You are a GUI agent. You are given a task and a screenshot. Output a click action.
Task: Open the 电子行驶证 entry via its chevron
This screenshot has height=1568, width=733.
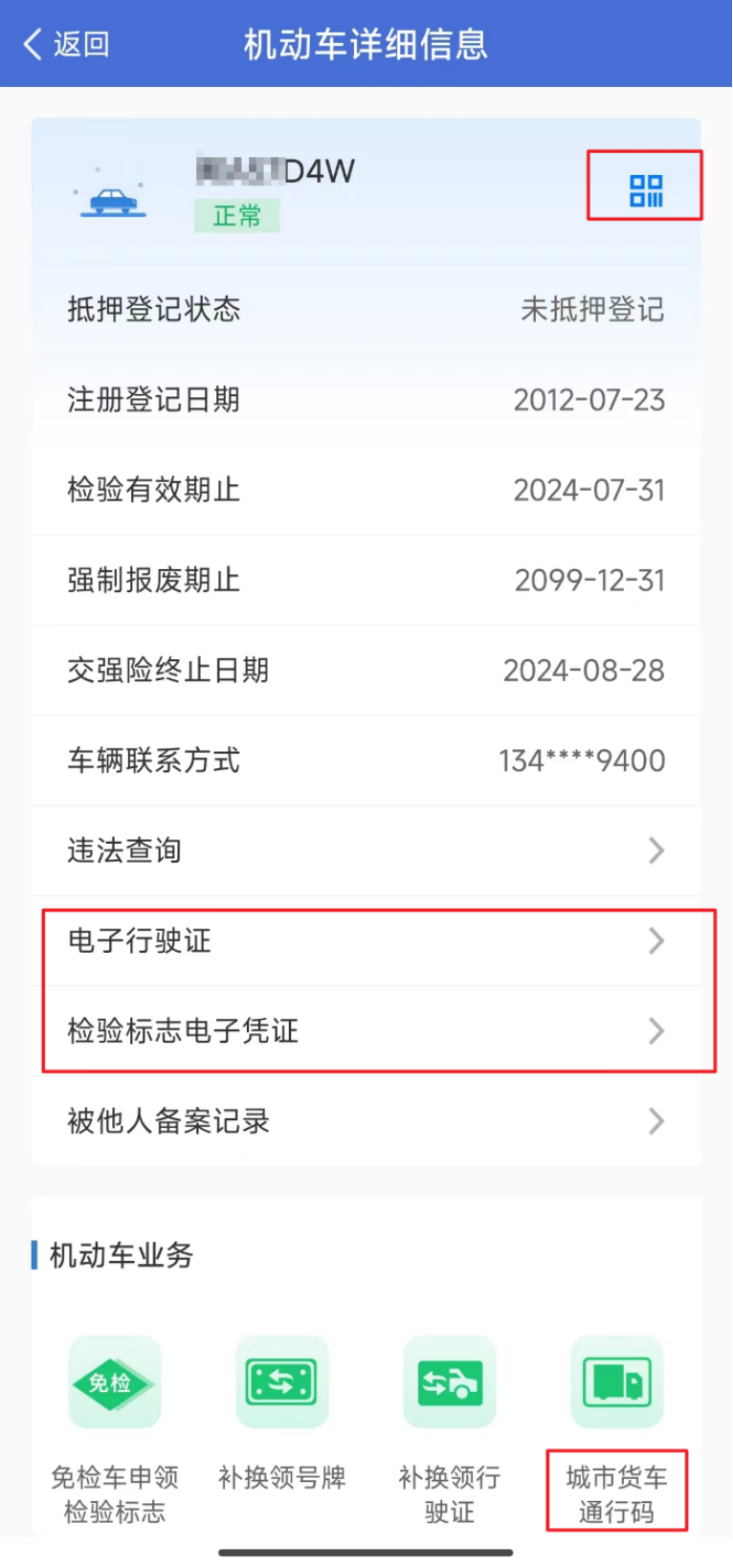click(x=656, y=941)
